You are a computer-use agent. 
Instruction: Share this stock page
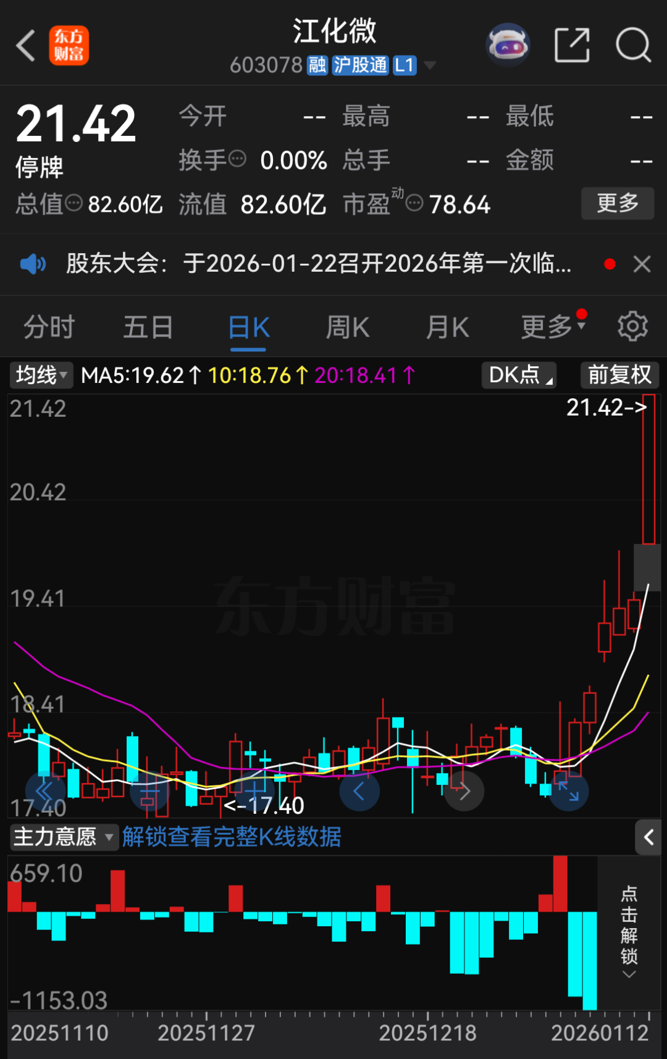point(572,45)
